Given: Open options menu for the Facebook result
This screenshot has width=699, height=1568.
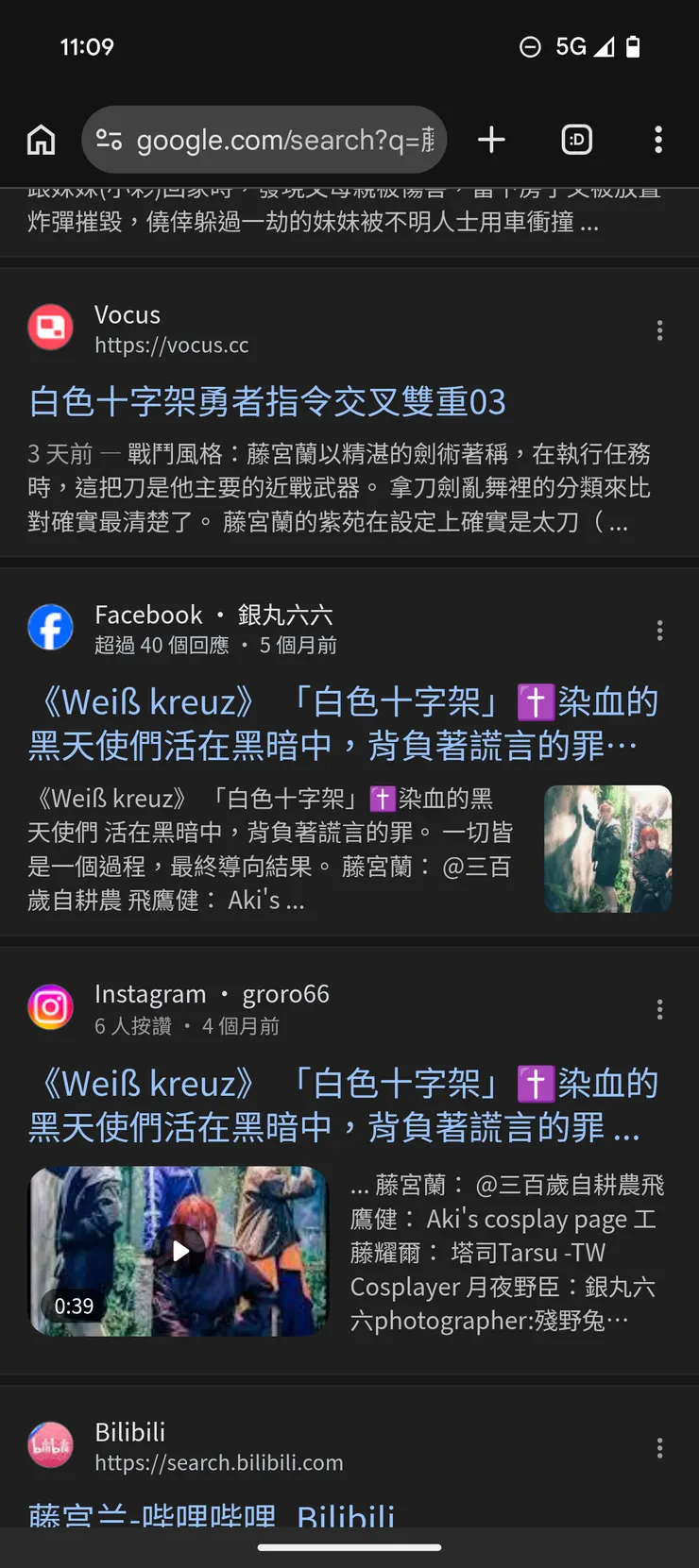Looking at the screenshot, I should (659, 630).
